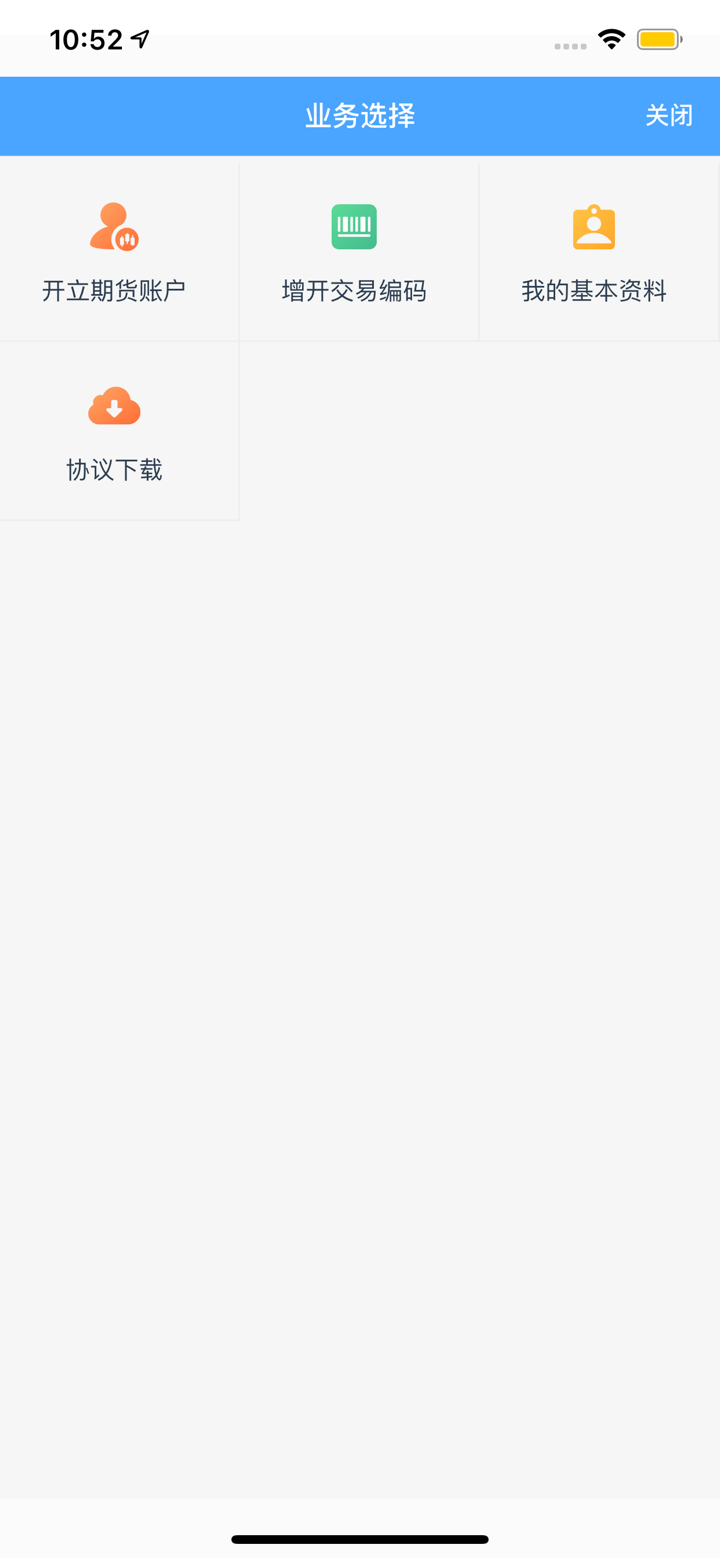This screenshot has height=1558, width=720.
Task: Select 增开交易编码 to add trading codes
Action: coord(354,291)
